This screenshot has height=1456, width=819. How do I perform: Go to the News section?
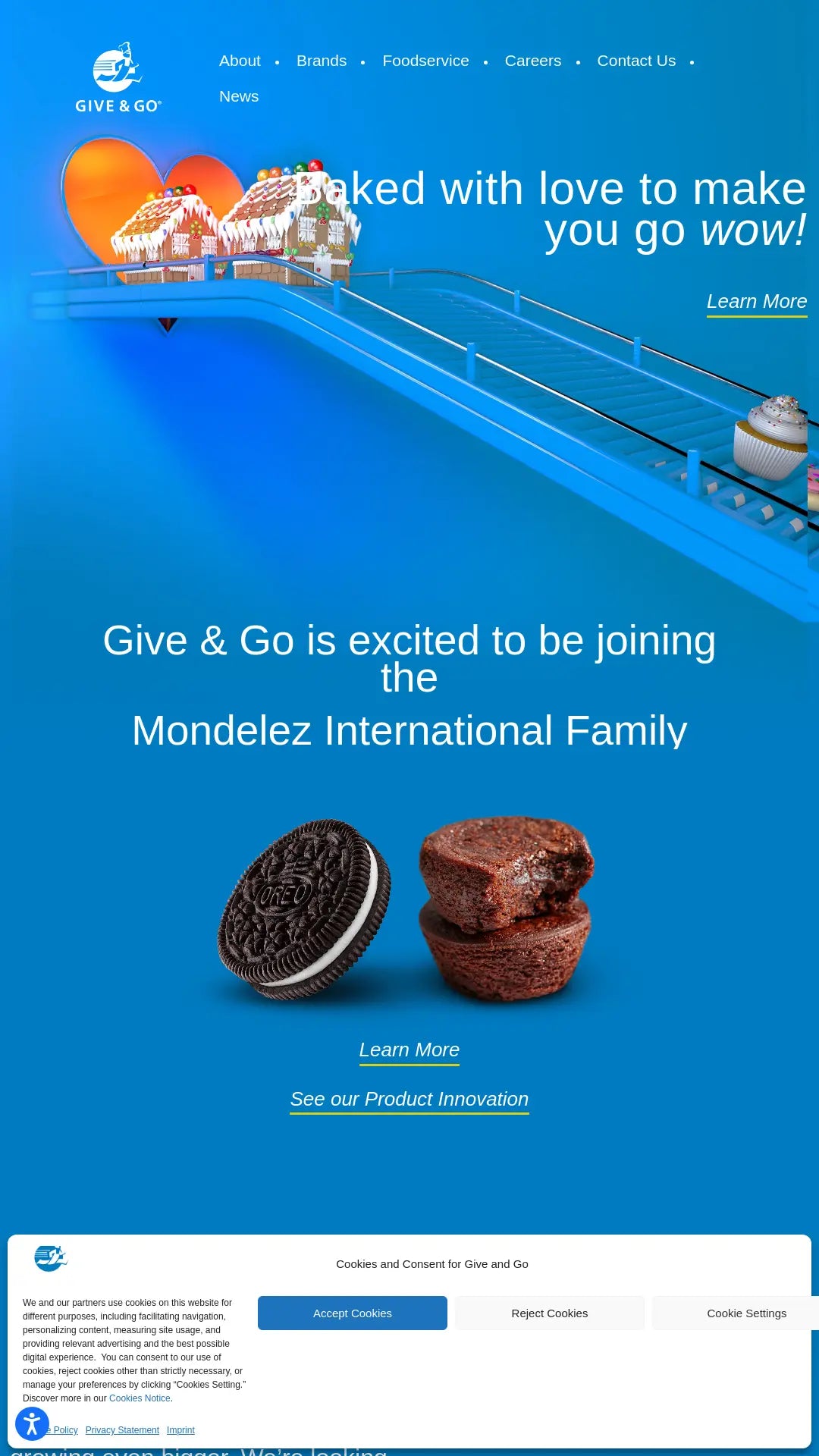click(x=239, y=96)
